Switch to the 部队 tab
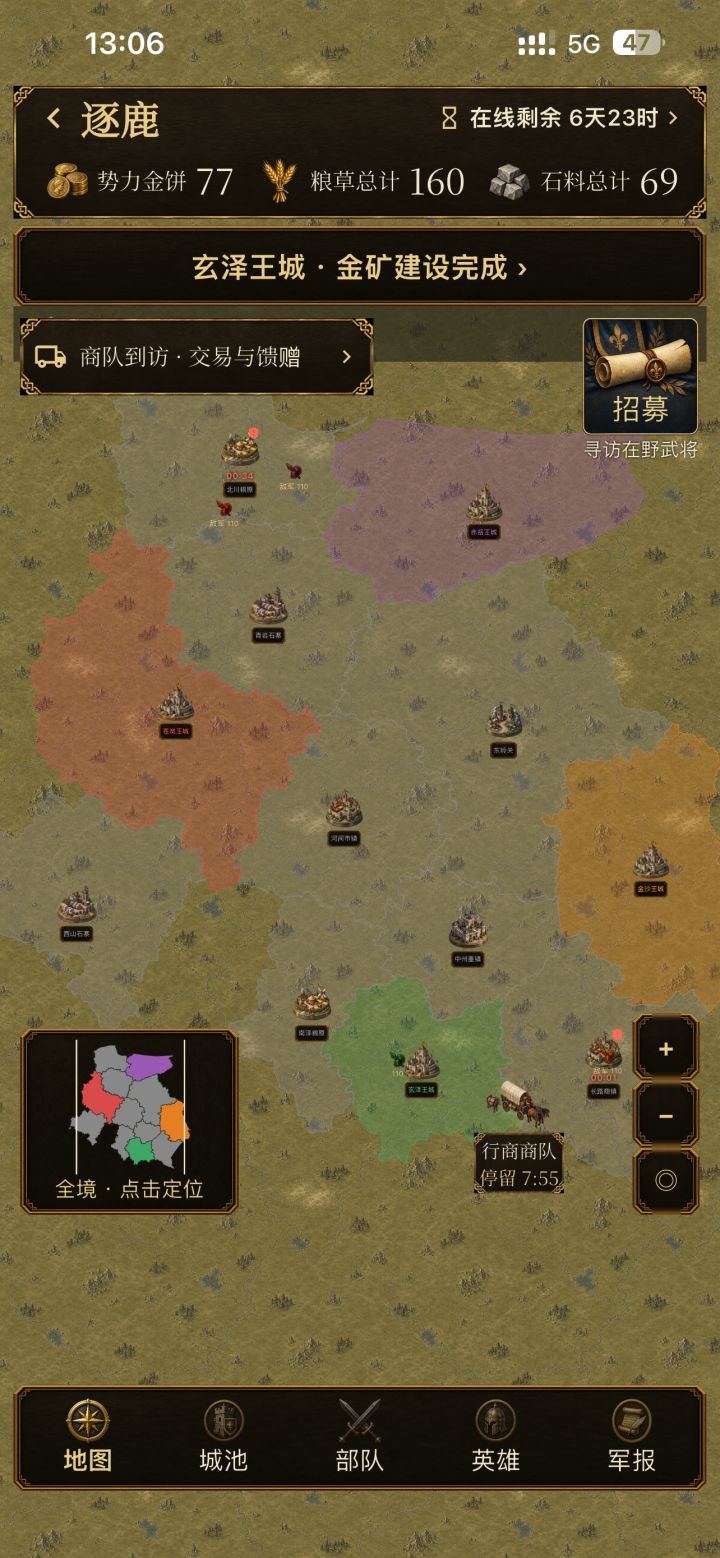 [x=359, y=1437]
